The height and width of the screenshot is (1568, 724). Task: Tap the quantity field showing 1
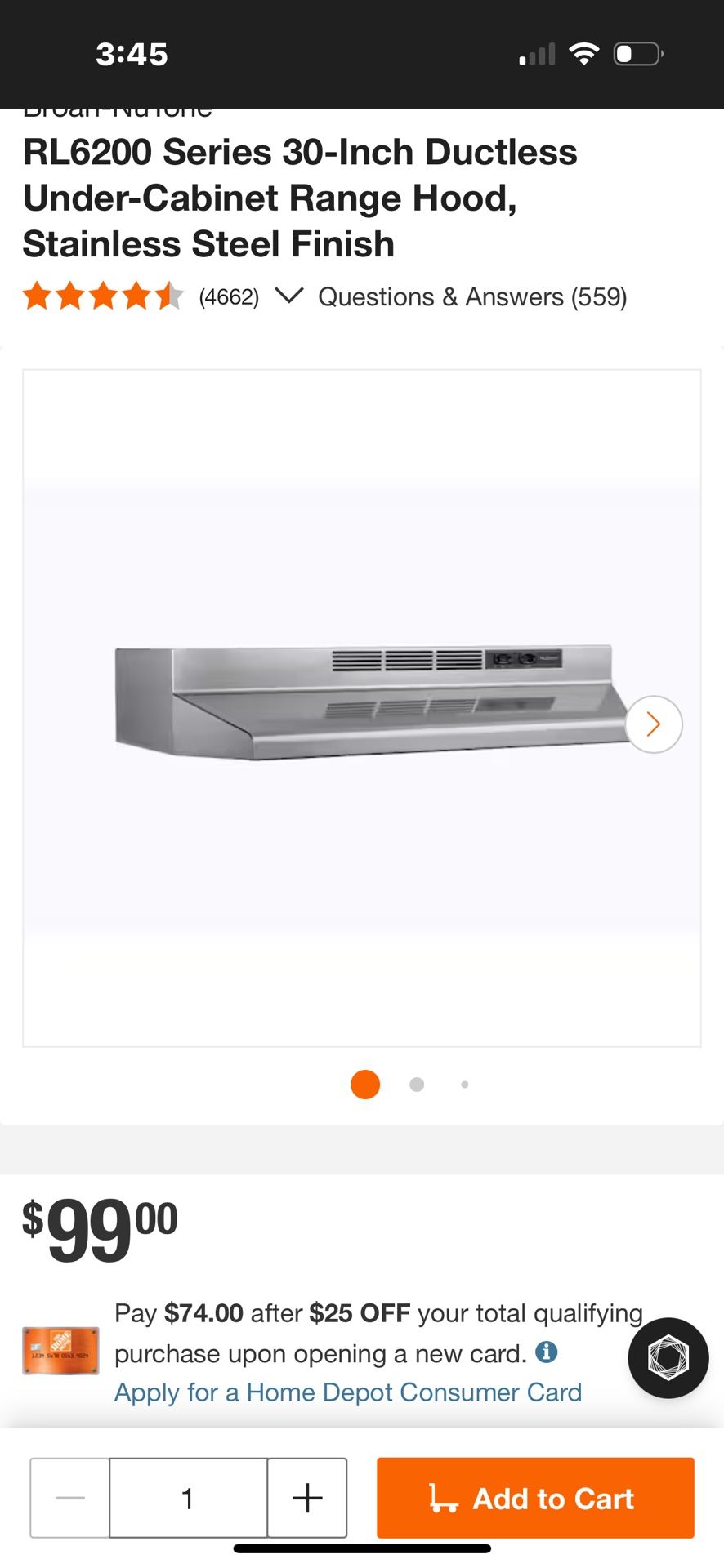coord(188,1498)
